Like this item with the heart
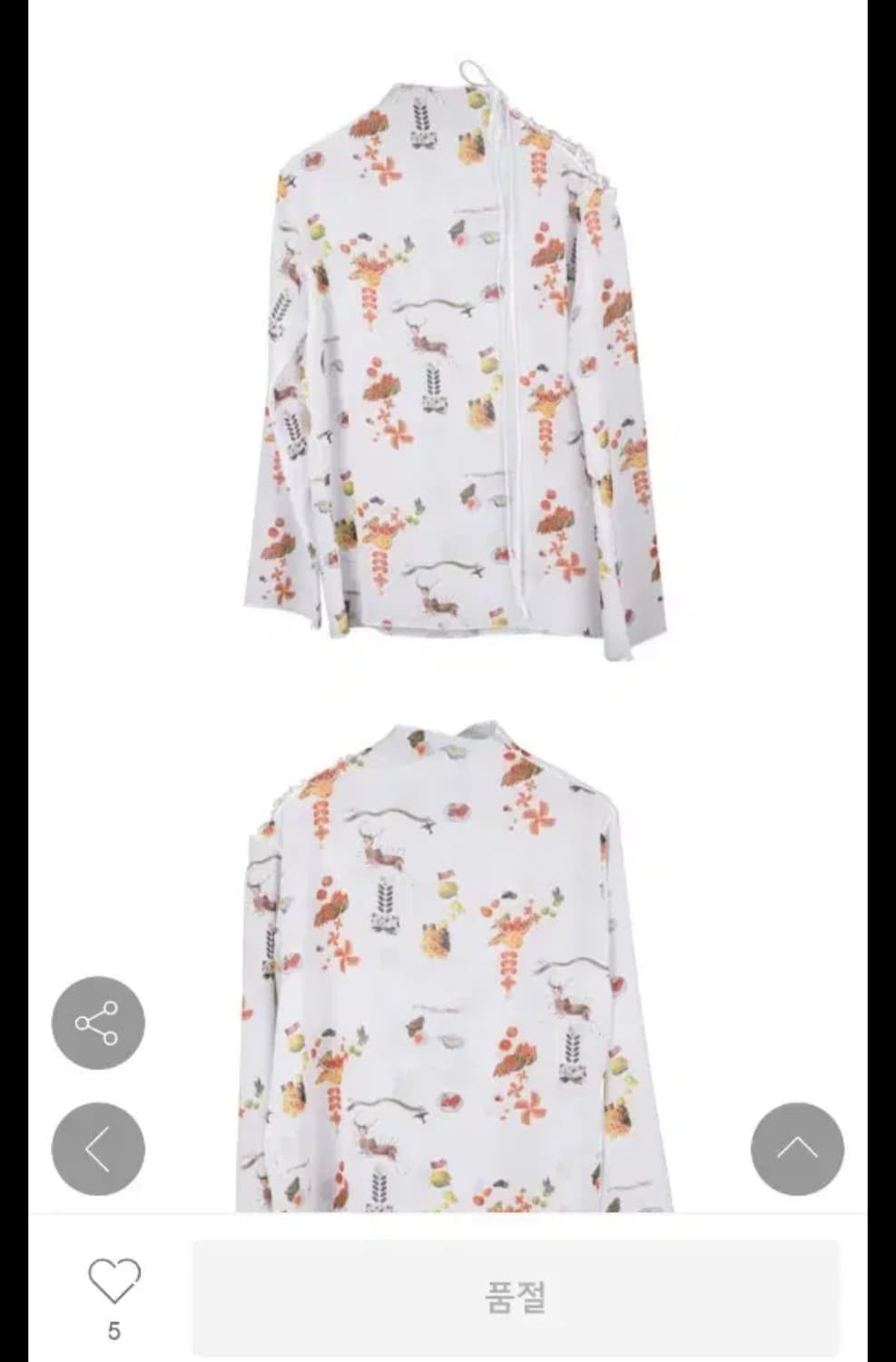The width and height of the screenshot is (896, 1362). coord(114,1281)
